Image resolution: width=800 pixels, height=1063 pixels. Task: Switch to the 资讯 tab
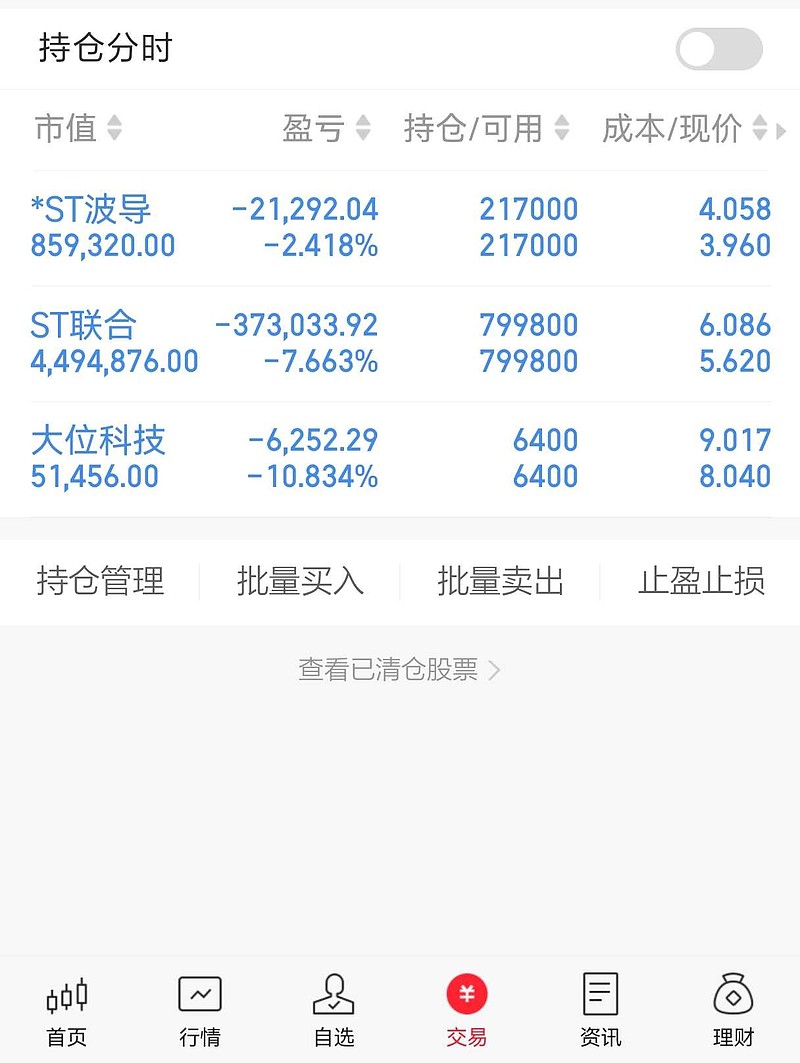[600, 1010]
